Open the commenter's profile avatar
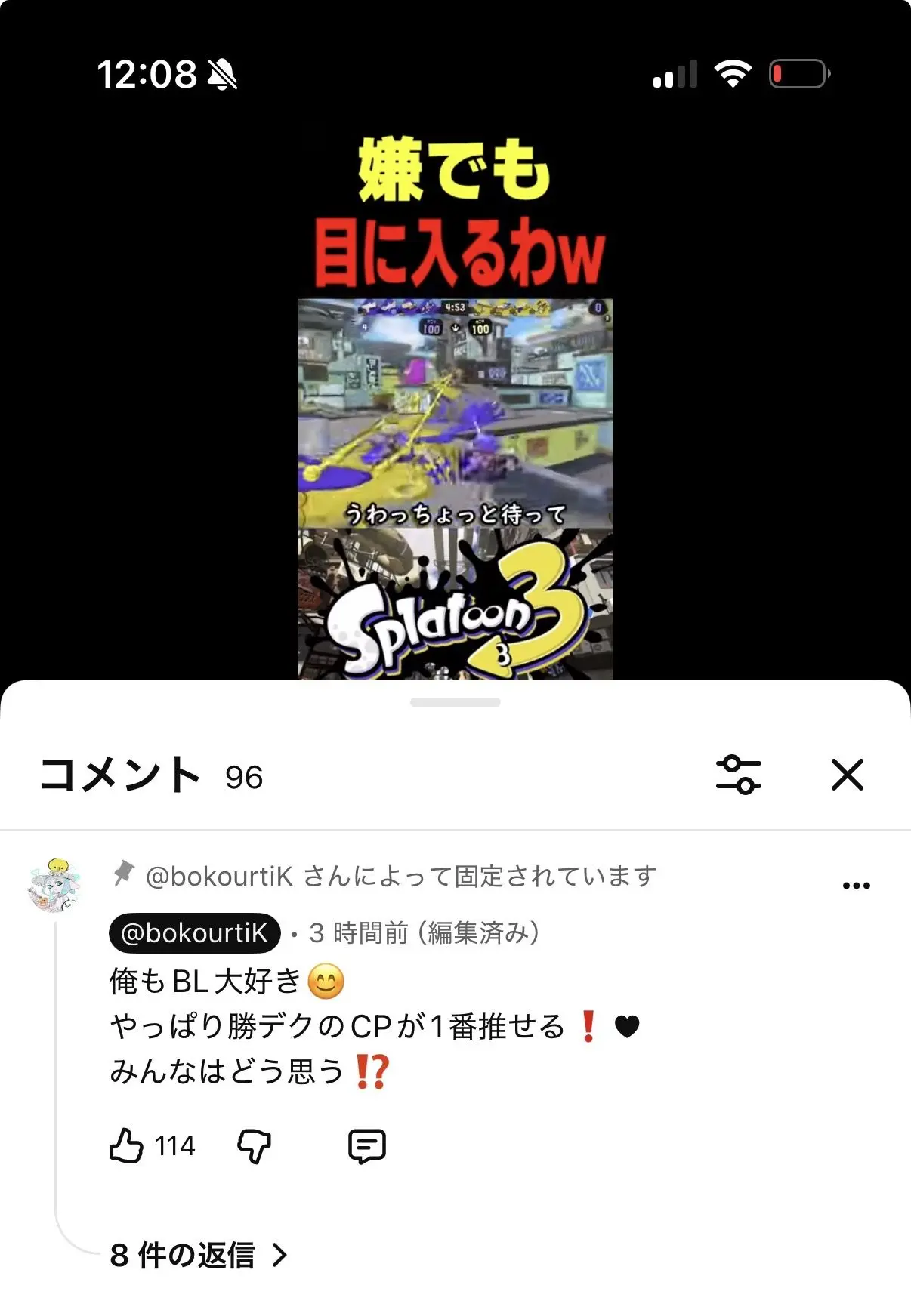 click(54, 886)
